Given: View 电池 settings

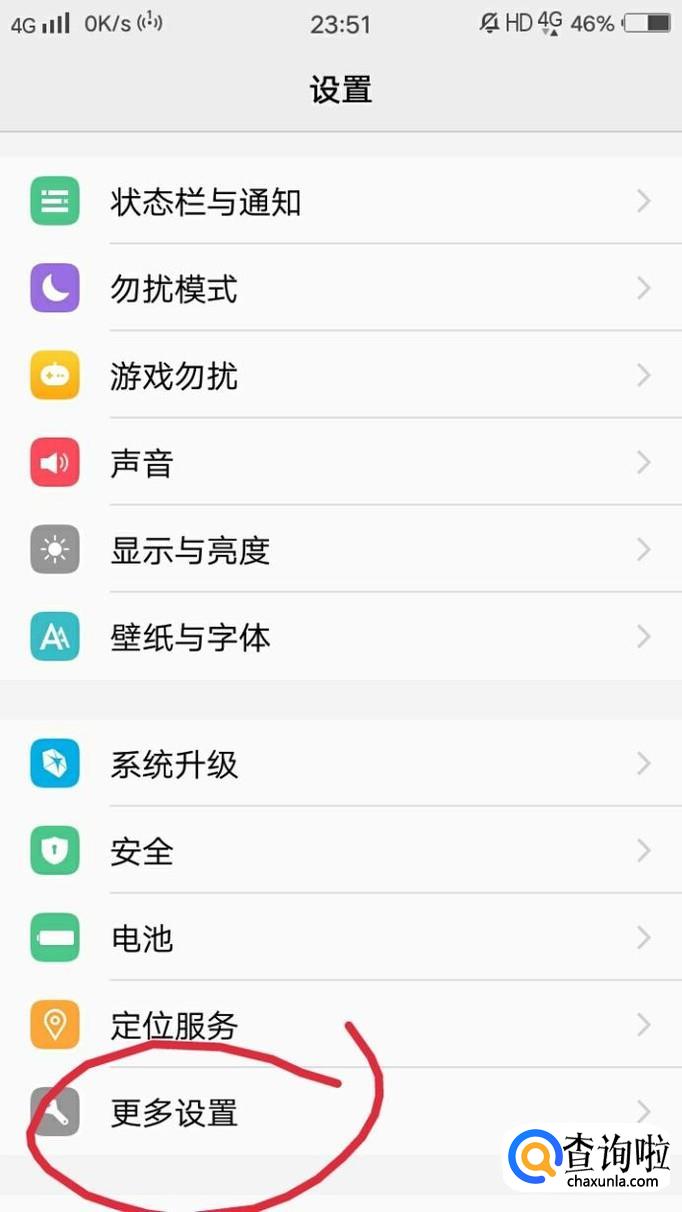Looking at the screenshot, I should [x=341, y=938].
